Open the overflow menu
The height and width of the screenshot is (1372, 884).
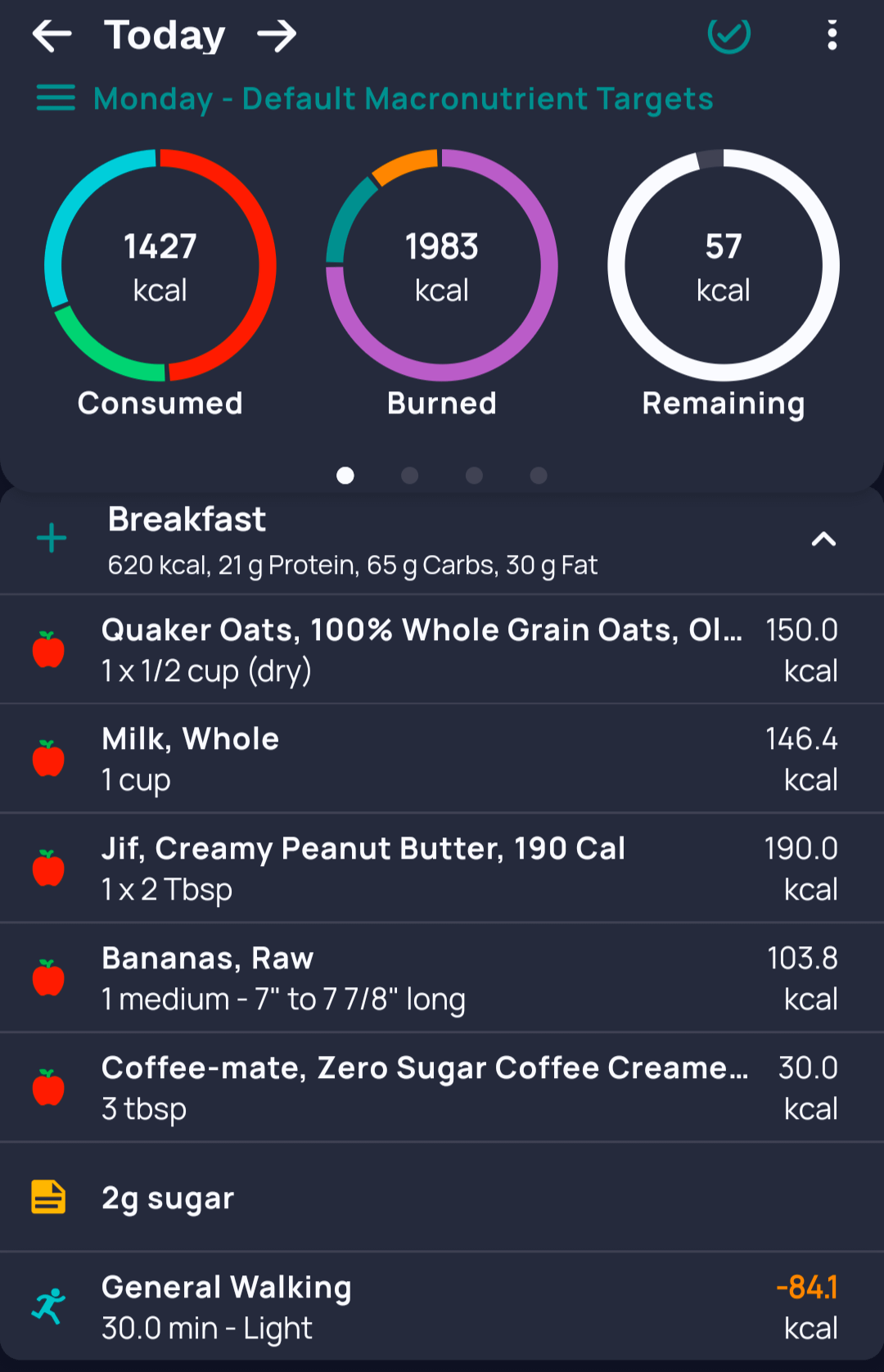point(832,35)
